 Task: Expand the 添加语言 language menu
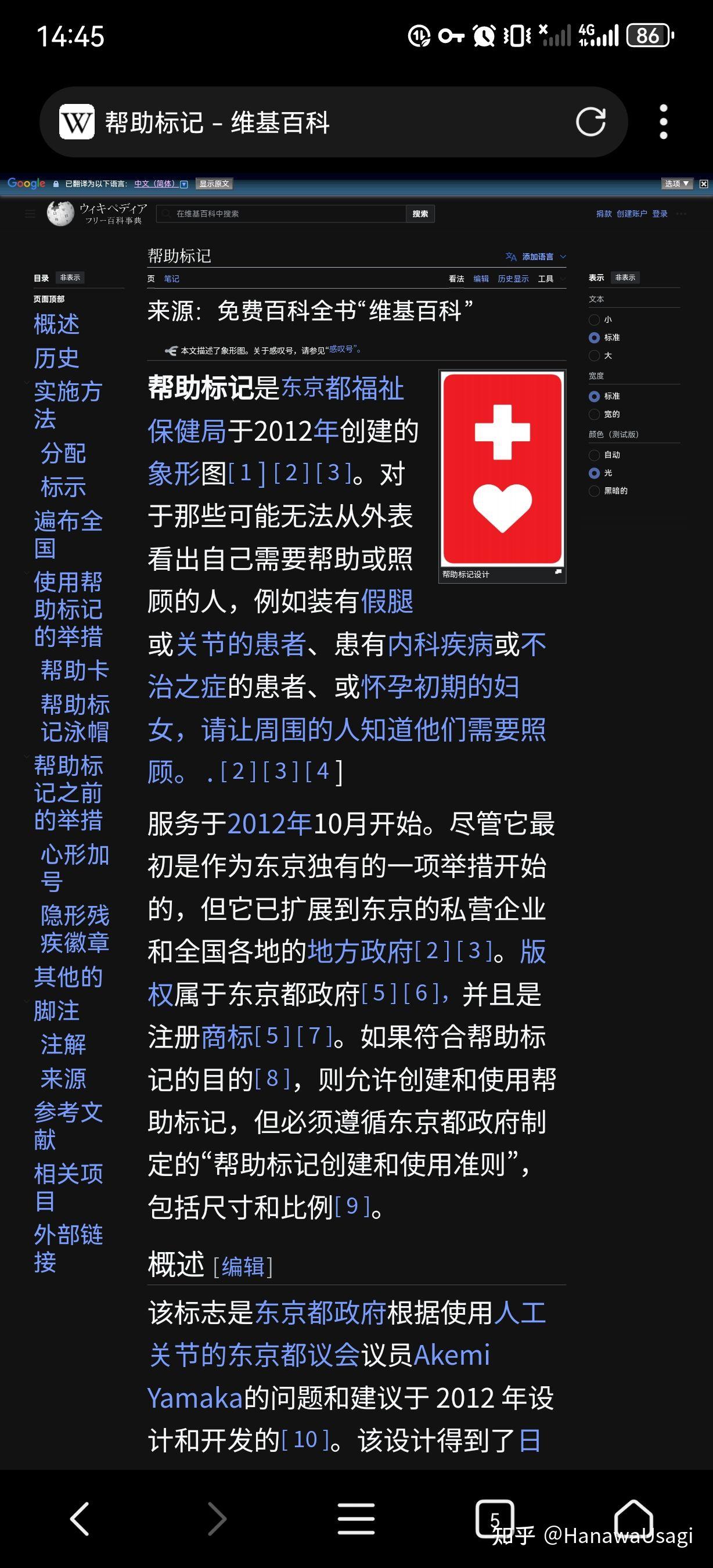click(x=536, y=257)
